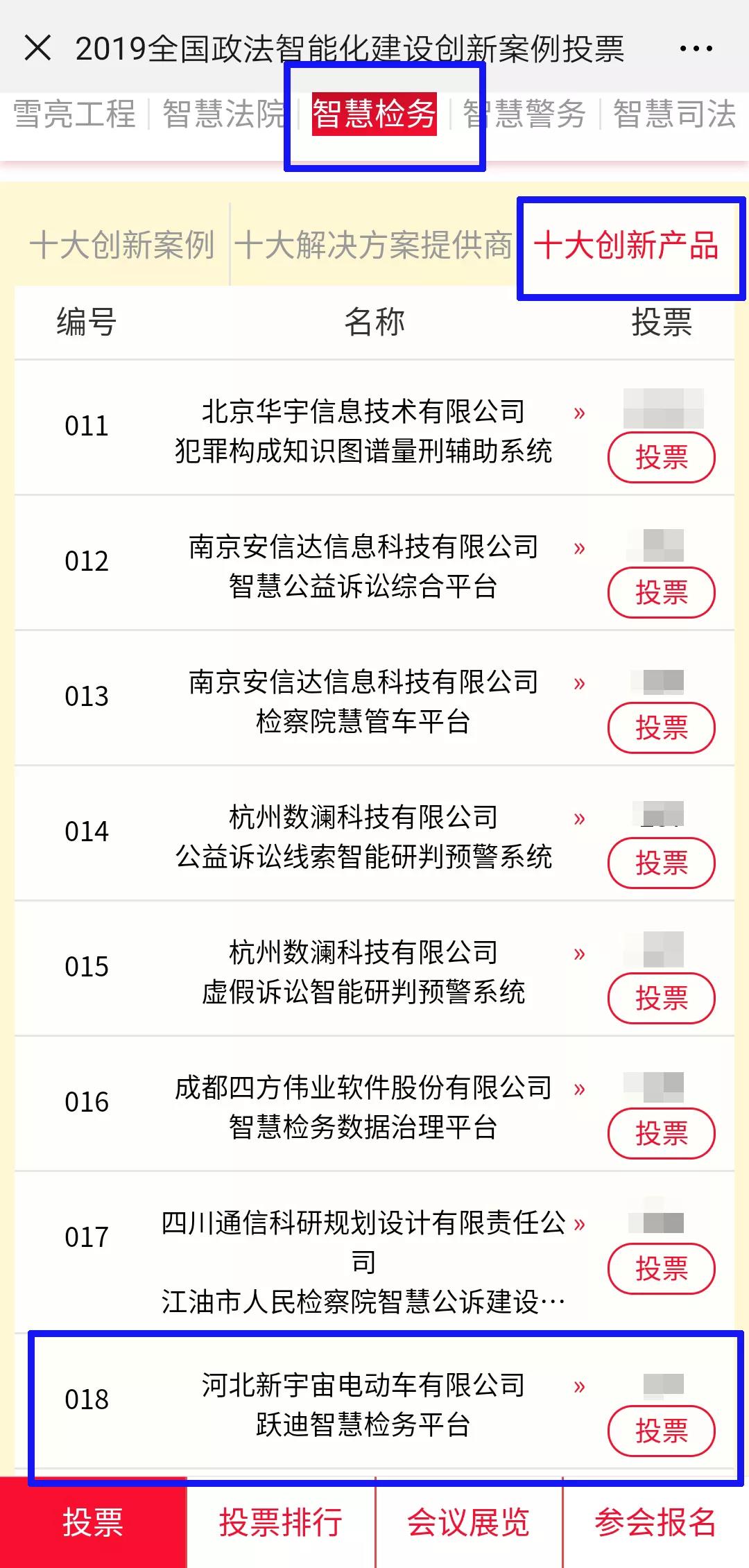Show the 十大创新案例 list

122,245
